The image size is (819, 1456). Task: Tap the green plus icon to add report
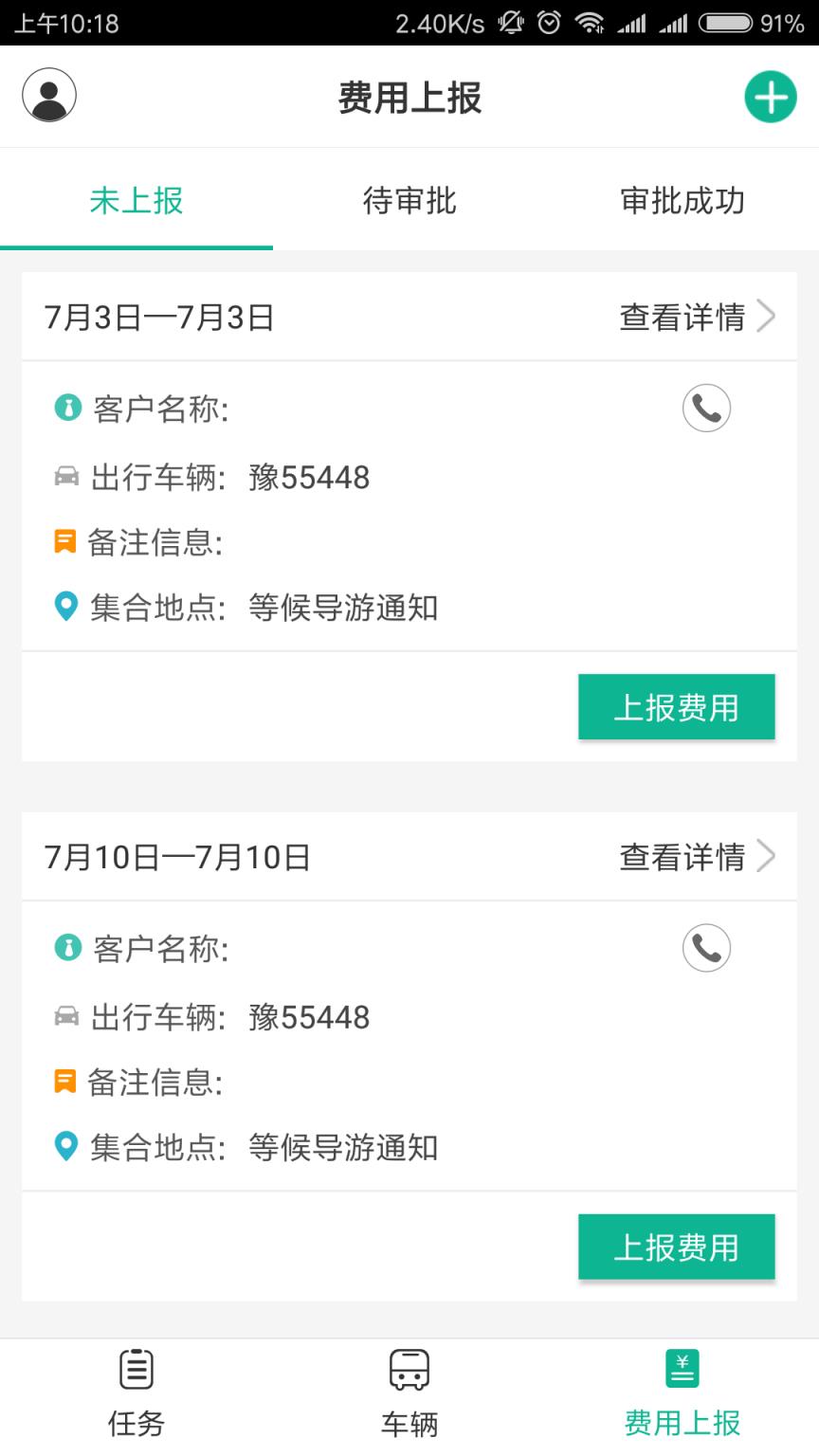pos(771,97)
